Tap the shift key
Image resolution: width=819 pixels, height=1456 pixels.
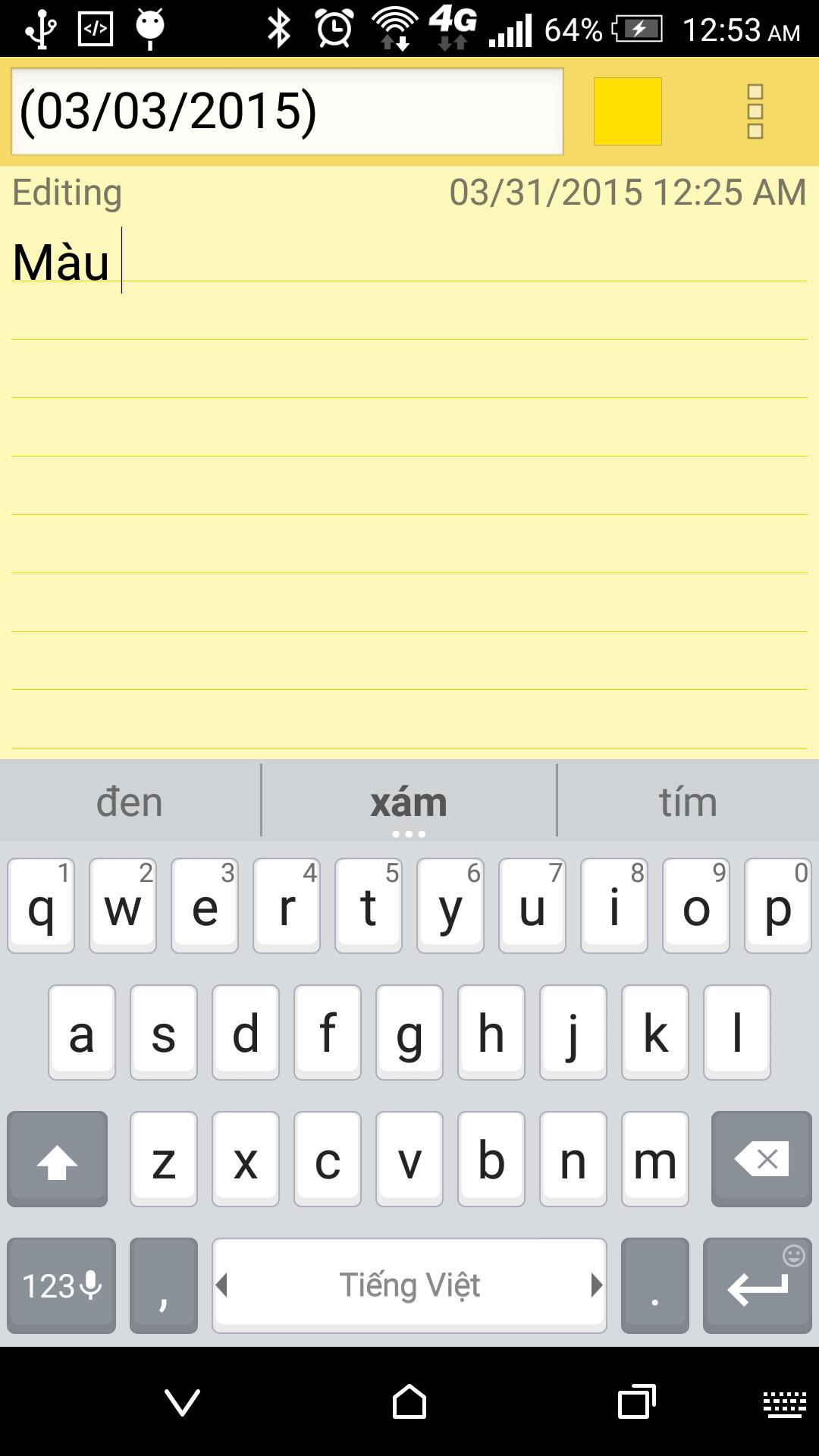(x=58, y=1159)
